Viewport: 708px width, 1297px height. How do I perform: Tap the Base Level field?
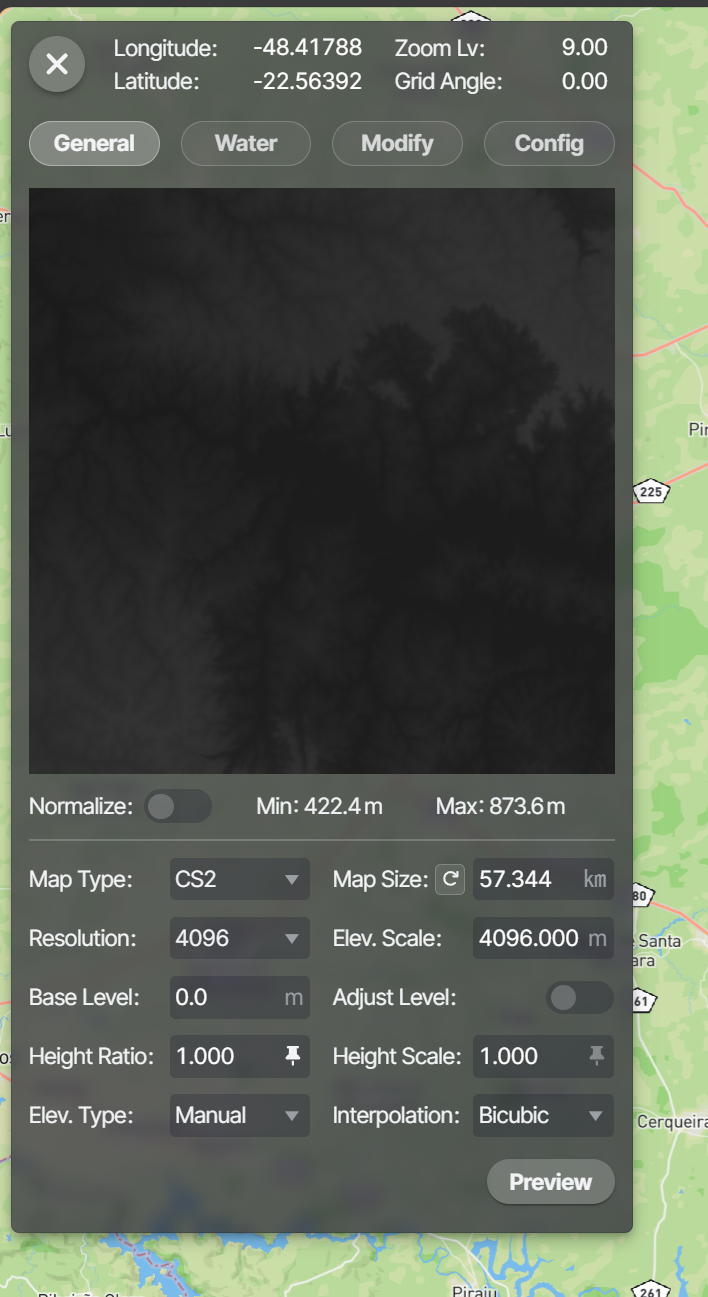(225, 997)
